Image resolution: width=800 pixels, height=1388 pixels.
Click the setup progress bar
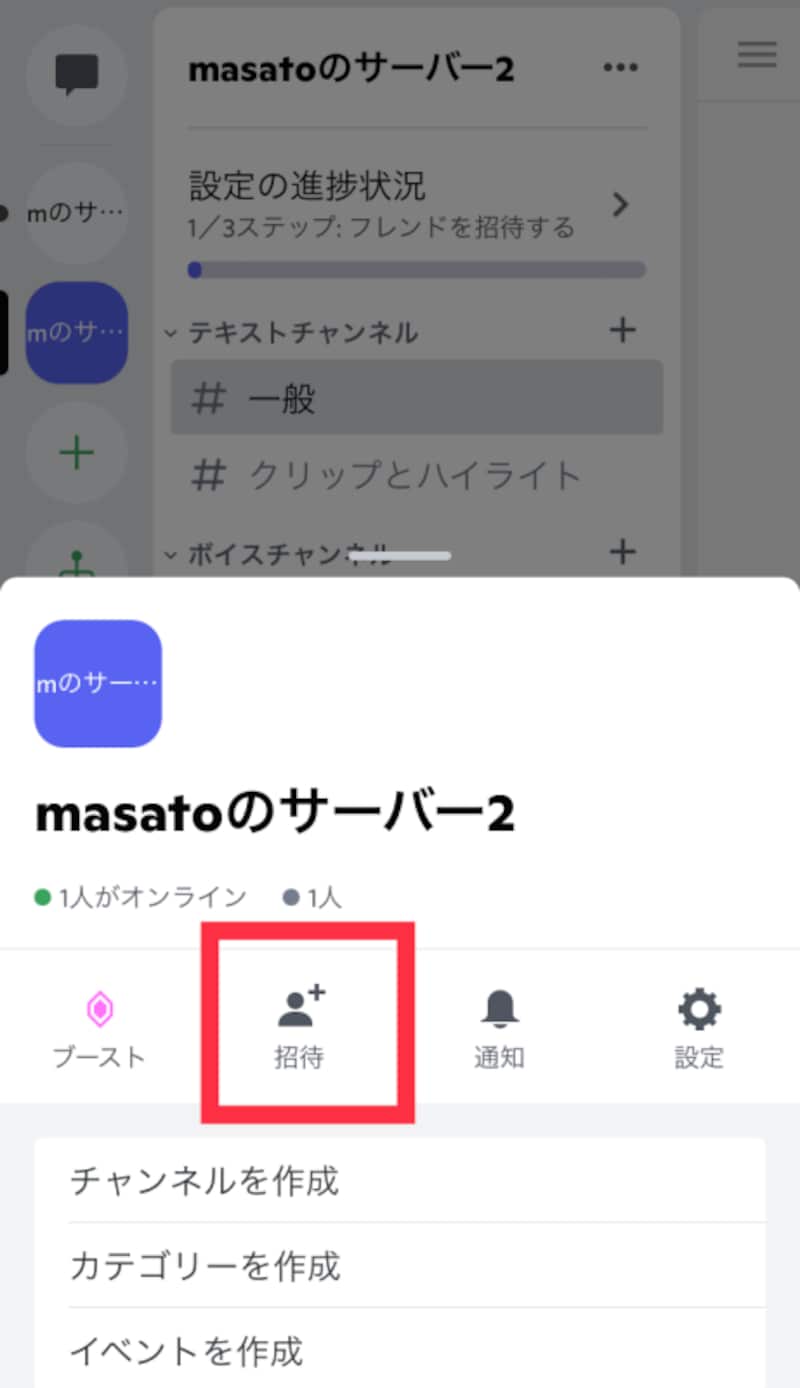417,269
